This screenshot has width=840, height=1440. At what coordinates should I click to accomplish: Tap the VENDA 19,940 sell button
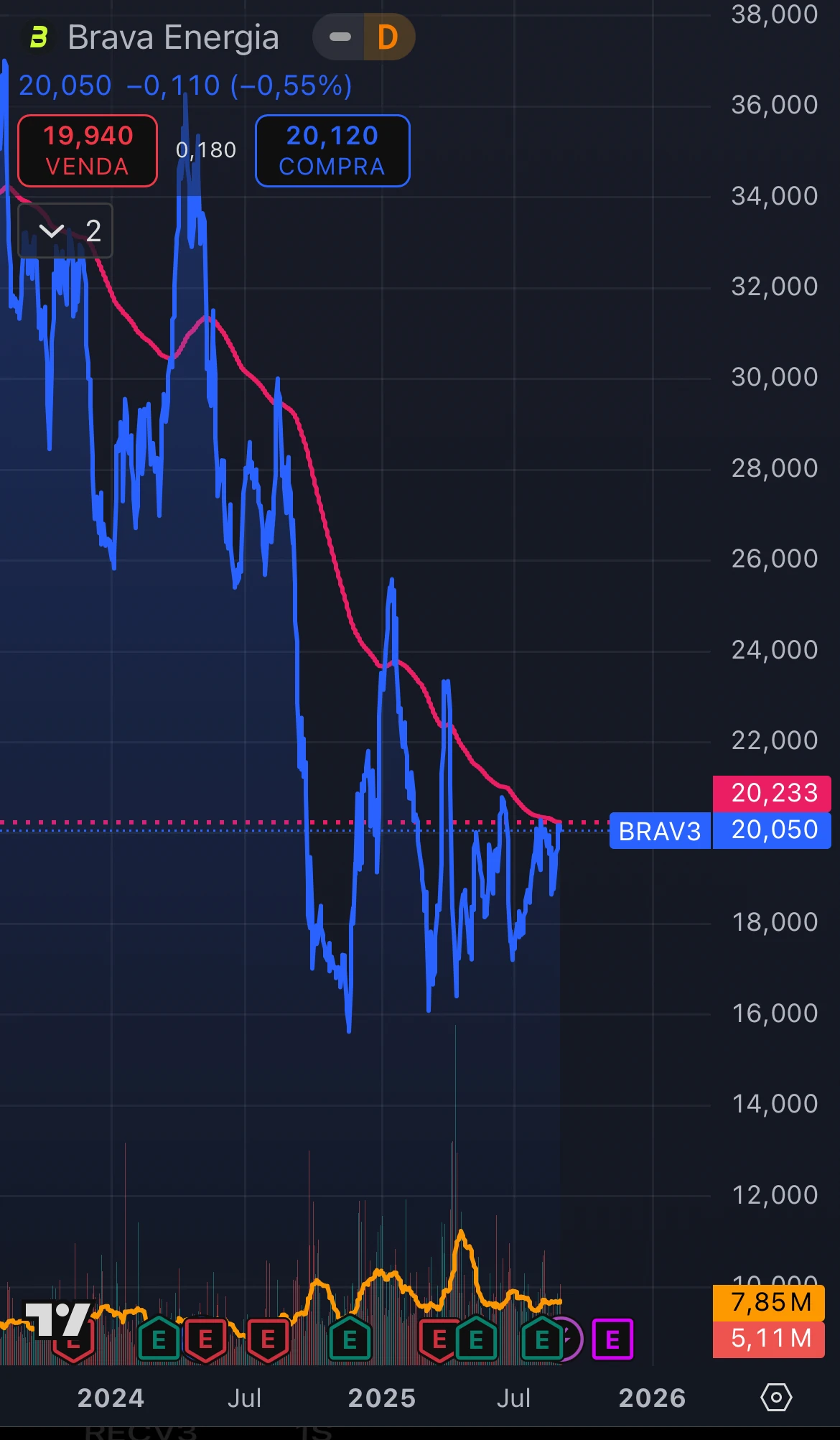pos(88,151)
